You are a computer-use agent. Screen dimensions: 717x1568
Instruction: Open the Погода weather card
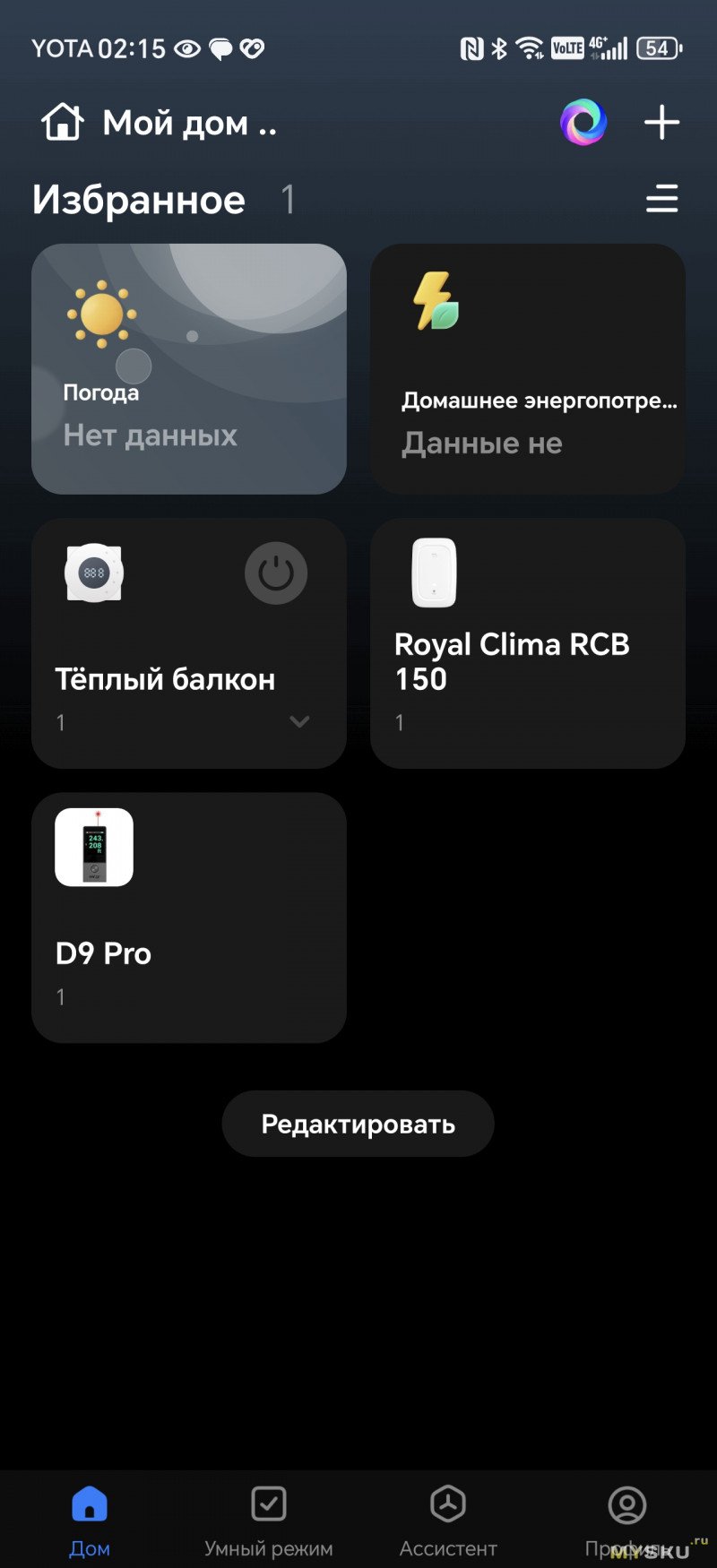click(188, 368)
